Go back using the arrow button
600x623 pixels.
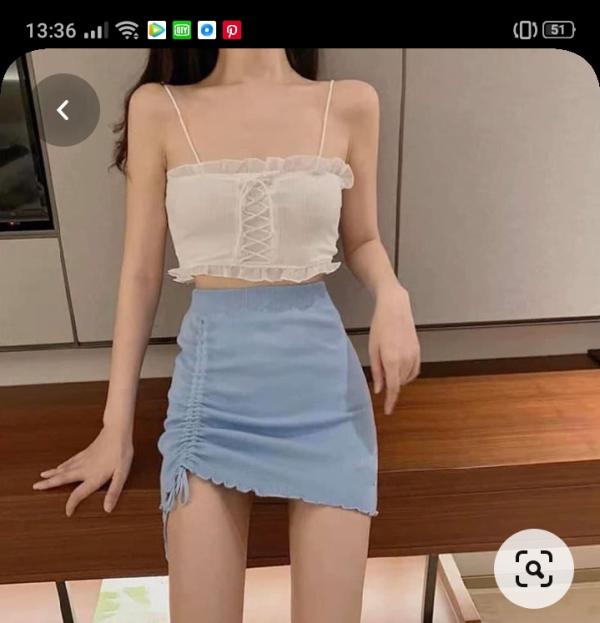click(x=63, y=110)
